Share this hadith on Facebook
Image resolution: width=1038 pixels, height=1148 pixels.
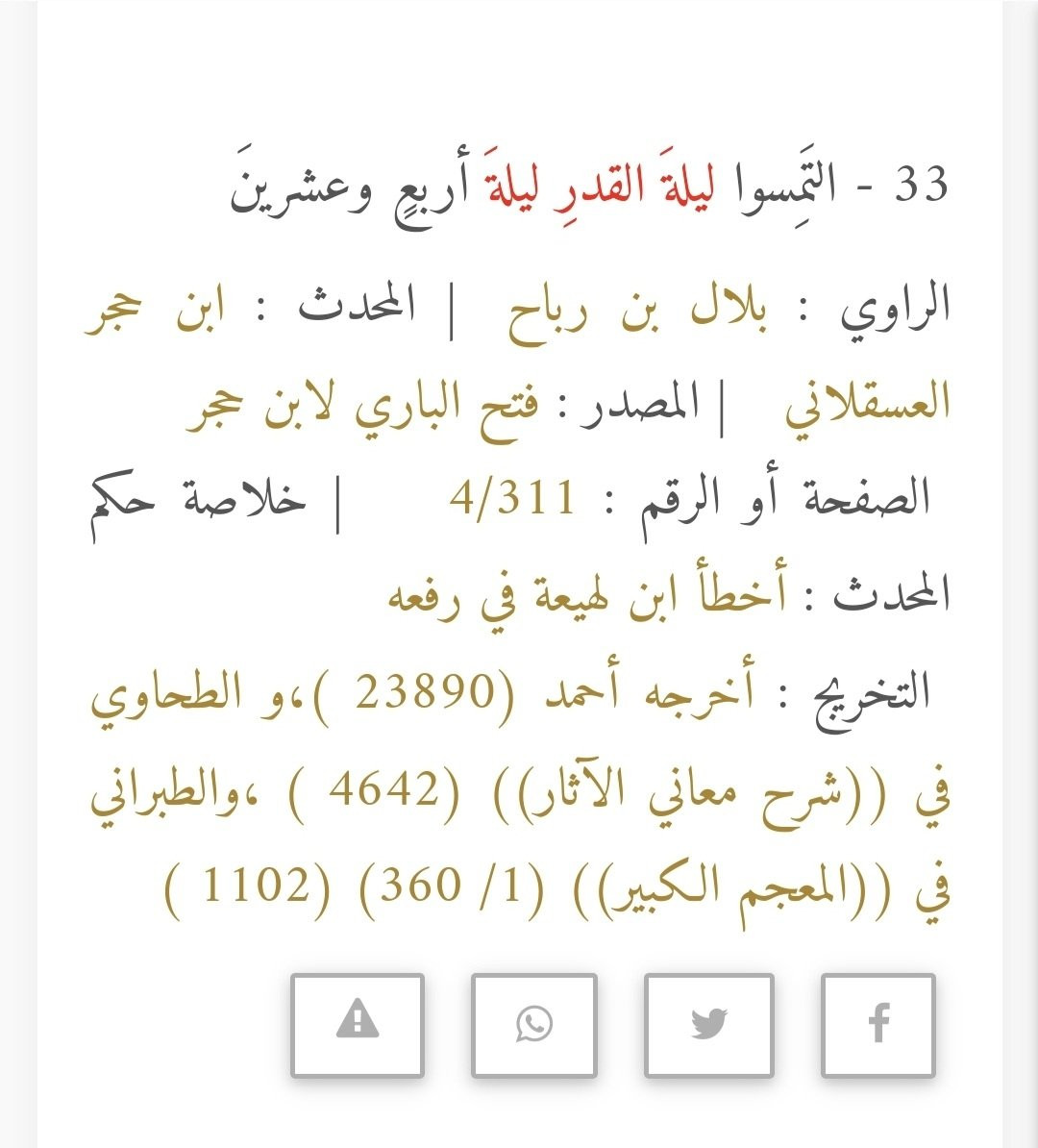(x=878, y=1025)
